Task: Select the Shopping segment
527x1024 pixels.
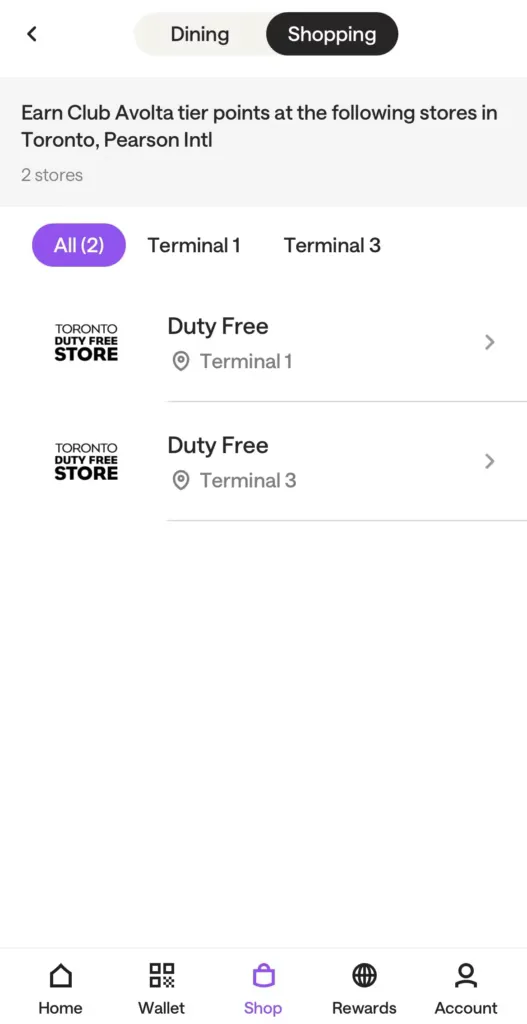Action: click(x=332, y=34)
